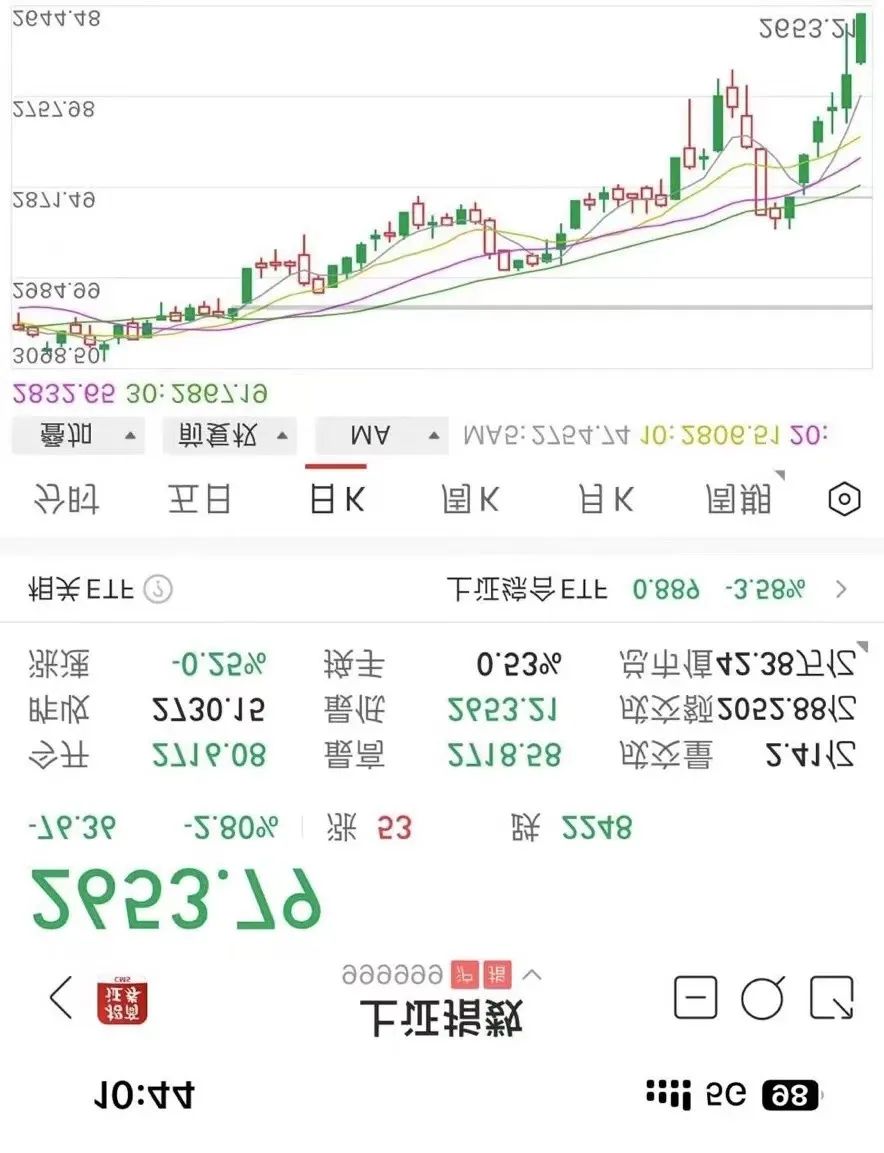Show the 周K chart tab
The image size is (884, 1153).
point(470,498)
